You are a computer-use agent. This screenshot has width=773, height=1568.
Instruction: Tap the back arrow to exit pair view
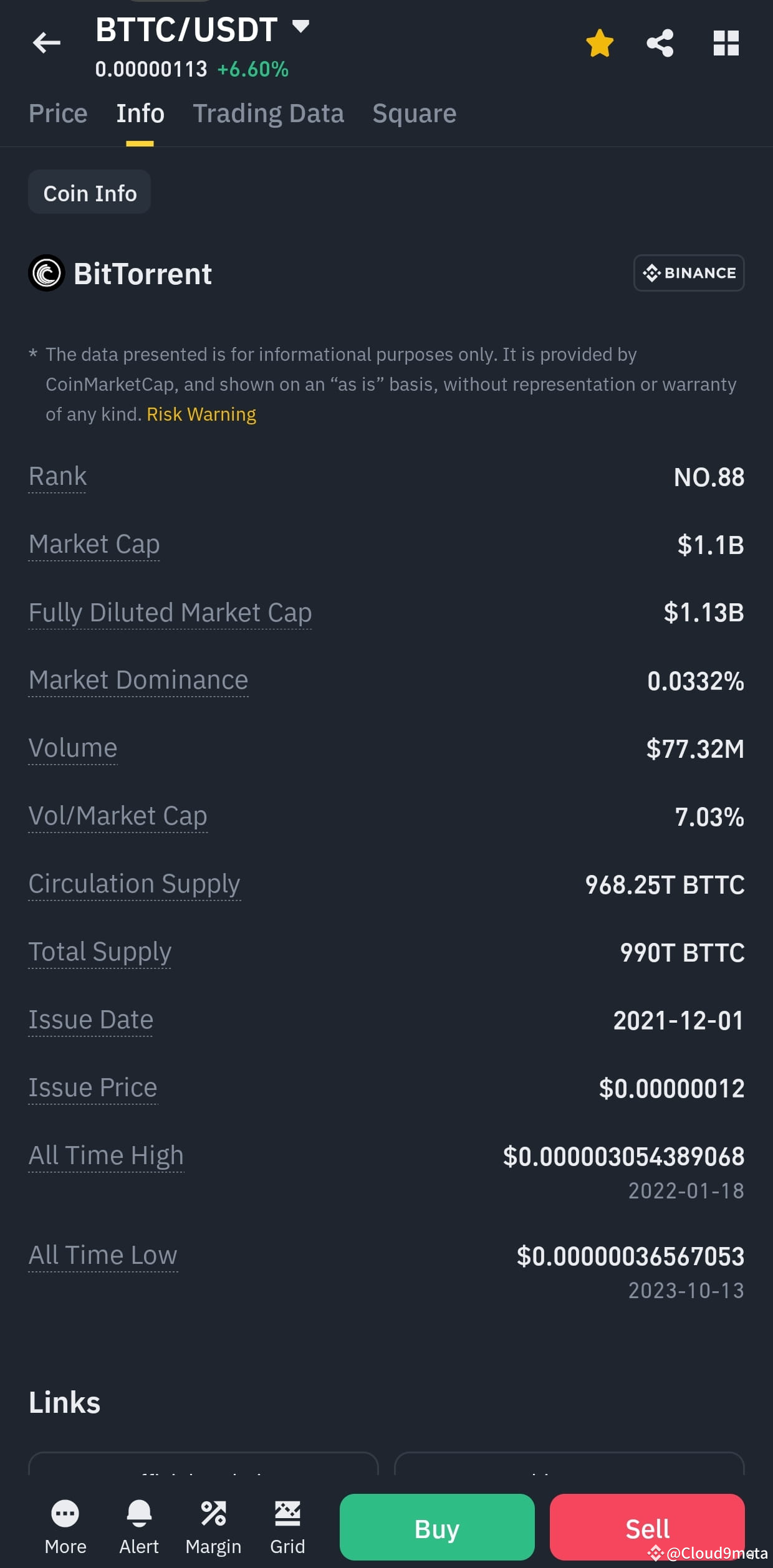pyautogui.click(x=47, y=42)
